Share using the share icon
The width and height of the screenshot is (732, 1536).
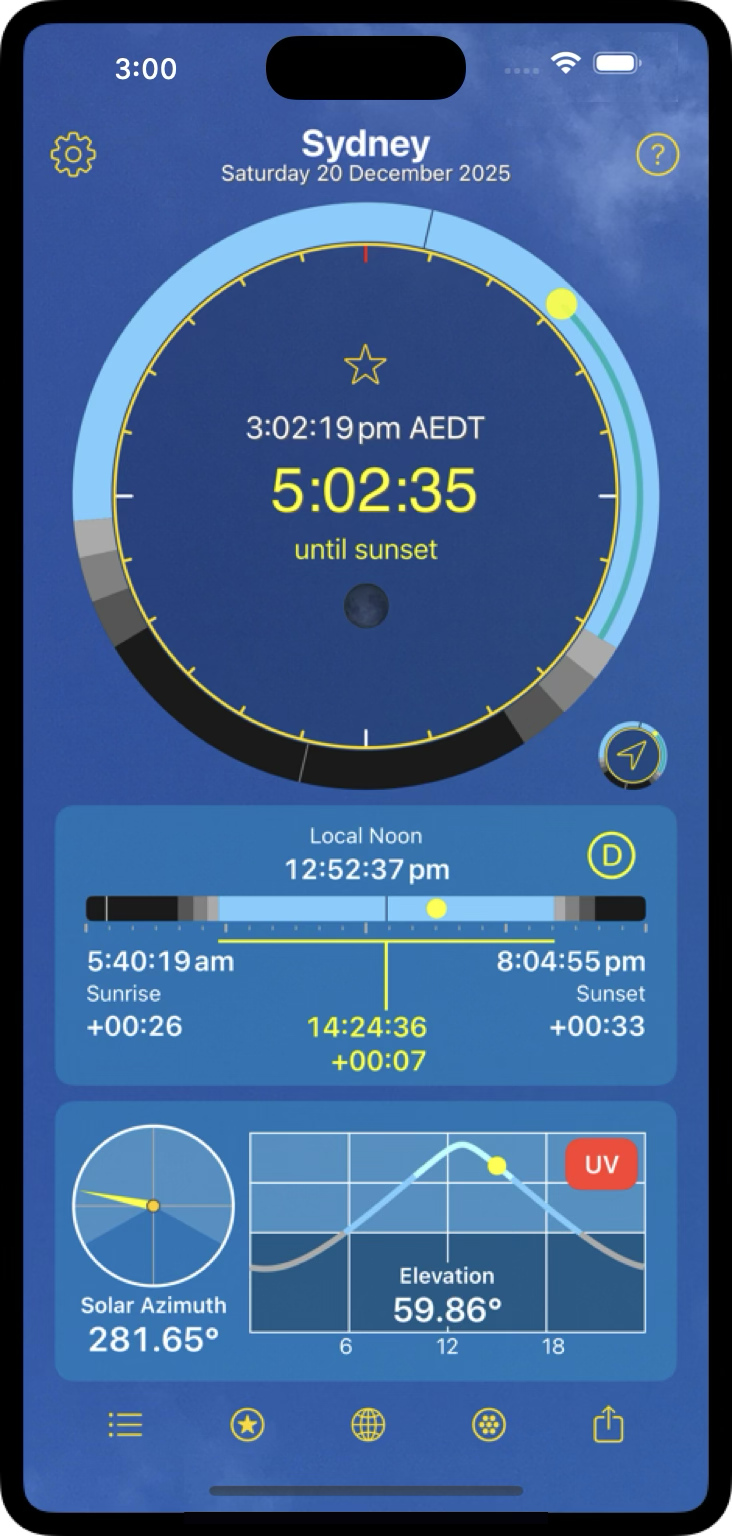click(x=608, y=1423)
